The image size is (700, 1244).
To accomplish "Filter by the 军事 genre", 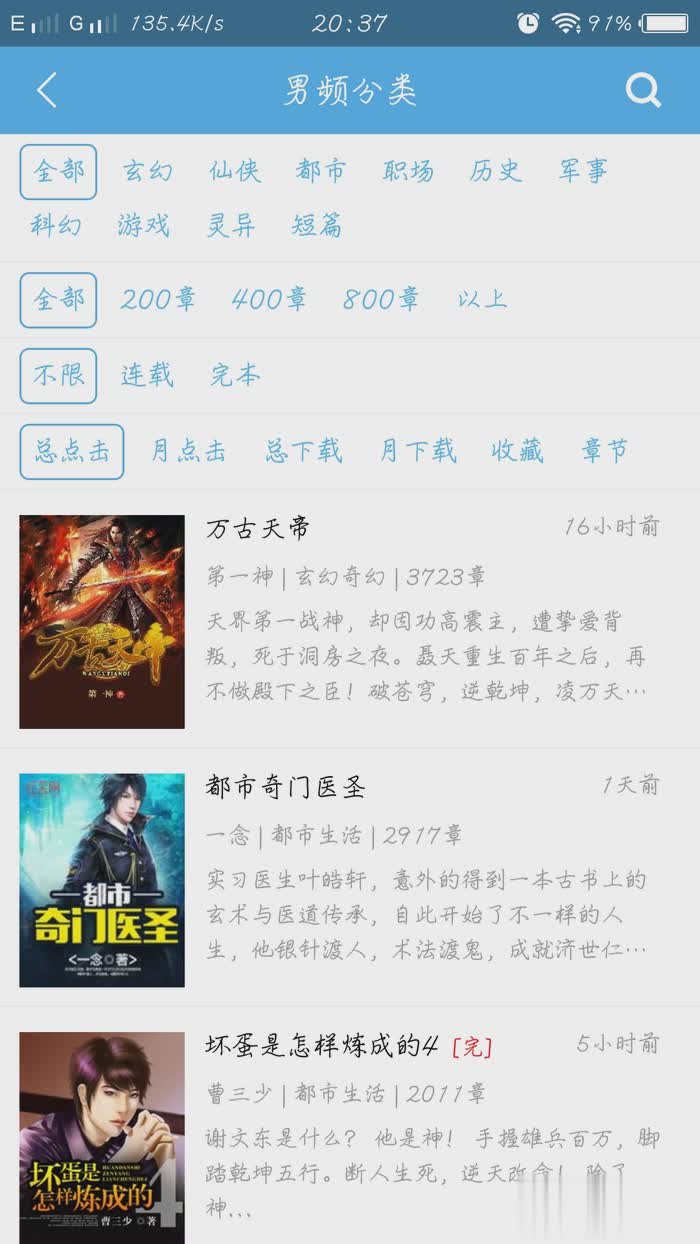I will click(583, 171).
